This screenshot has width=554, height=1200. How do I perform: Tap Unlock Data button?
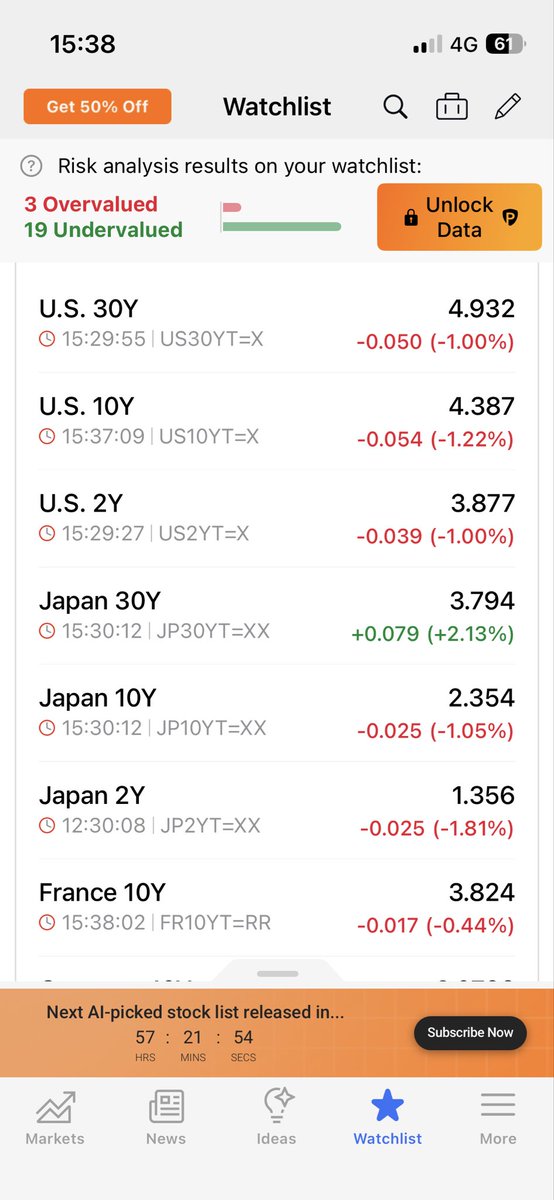pos(459,217)
